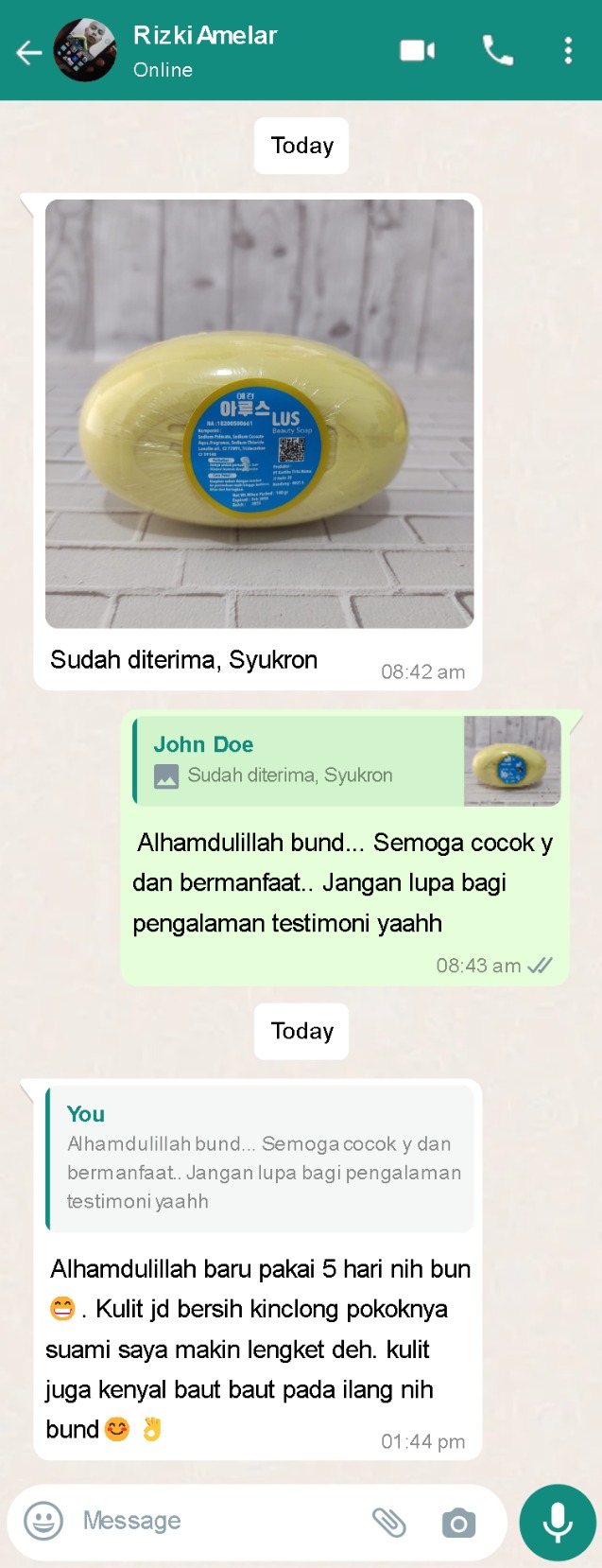Viewport: 602px width, 1568px height.
Task: Open the overflow menu
Action: (x=567, y=50)
